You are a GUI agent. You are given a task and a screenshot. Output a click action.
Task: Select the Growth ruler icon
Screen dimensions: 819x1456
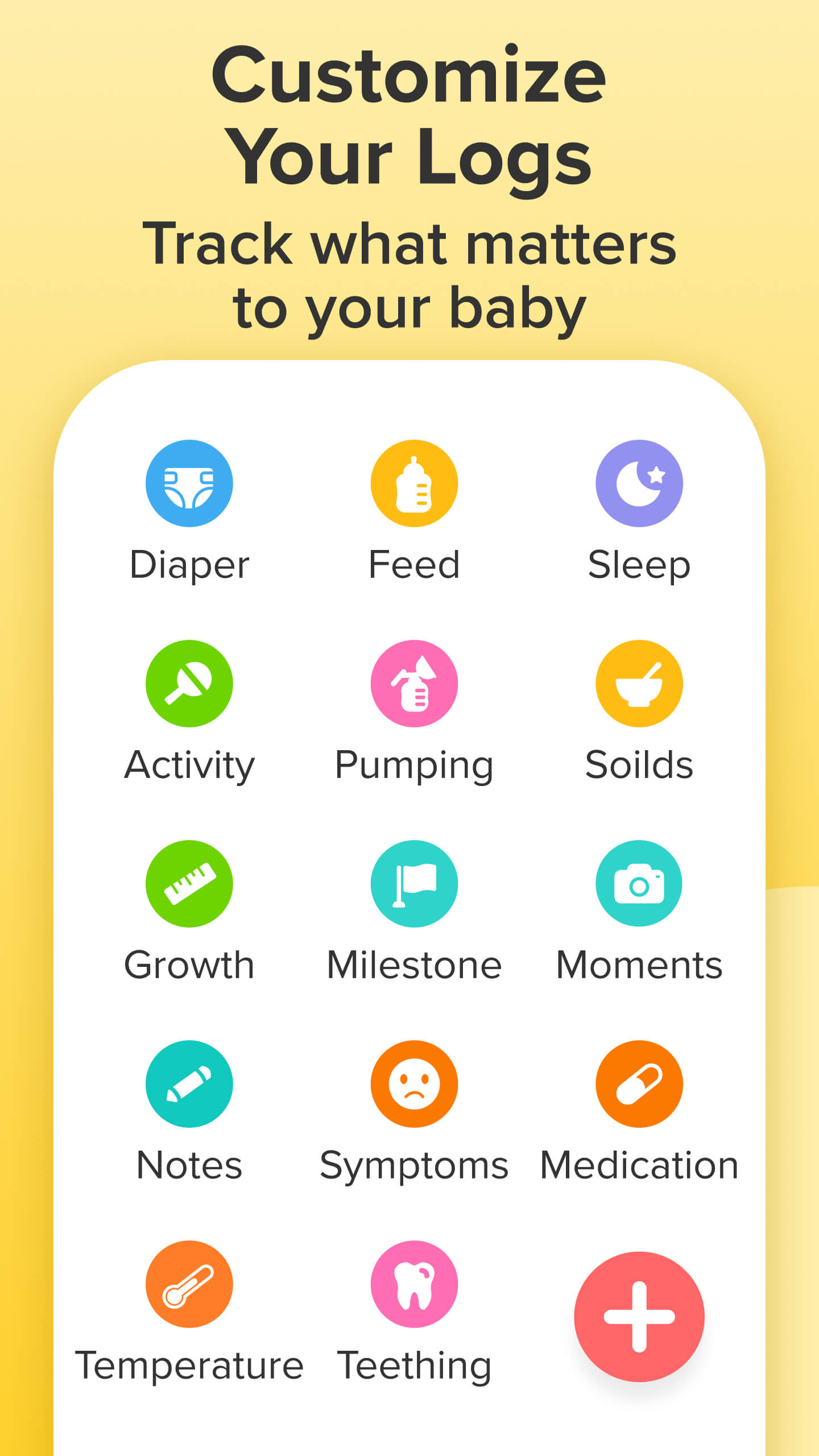[189, 883]
